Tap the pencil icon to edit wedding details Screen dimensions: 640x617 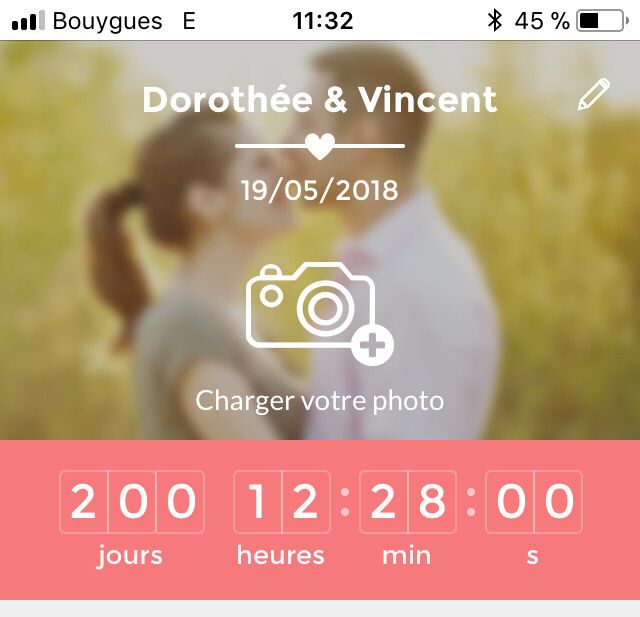(593, 96)
